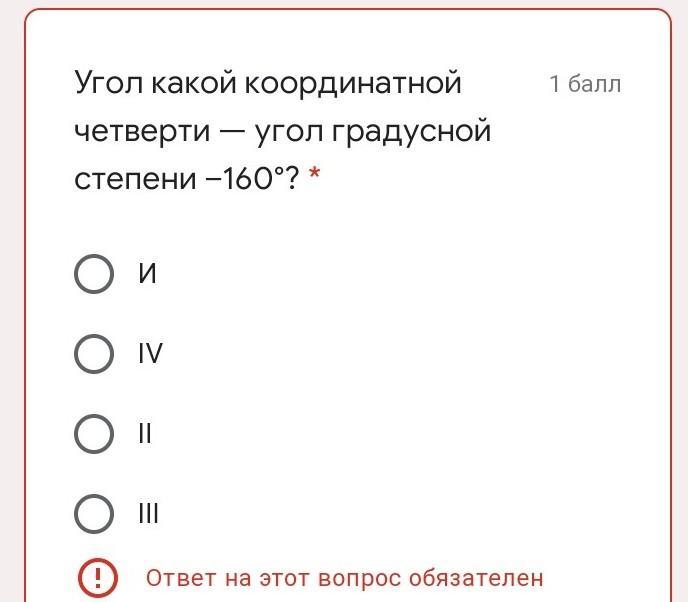This screenshot has width=688, height=602.
Task: Choose answer IV
Action: tap(94, 353)
